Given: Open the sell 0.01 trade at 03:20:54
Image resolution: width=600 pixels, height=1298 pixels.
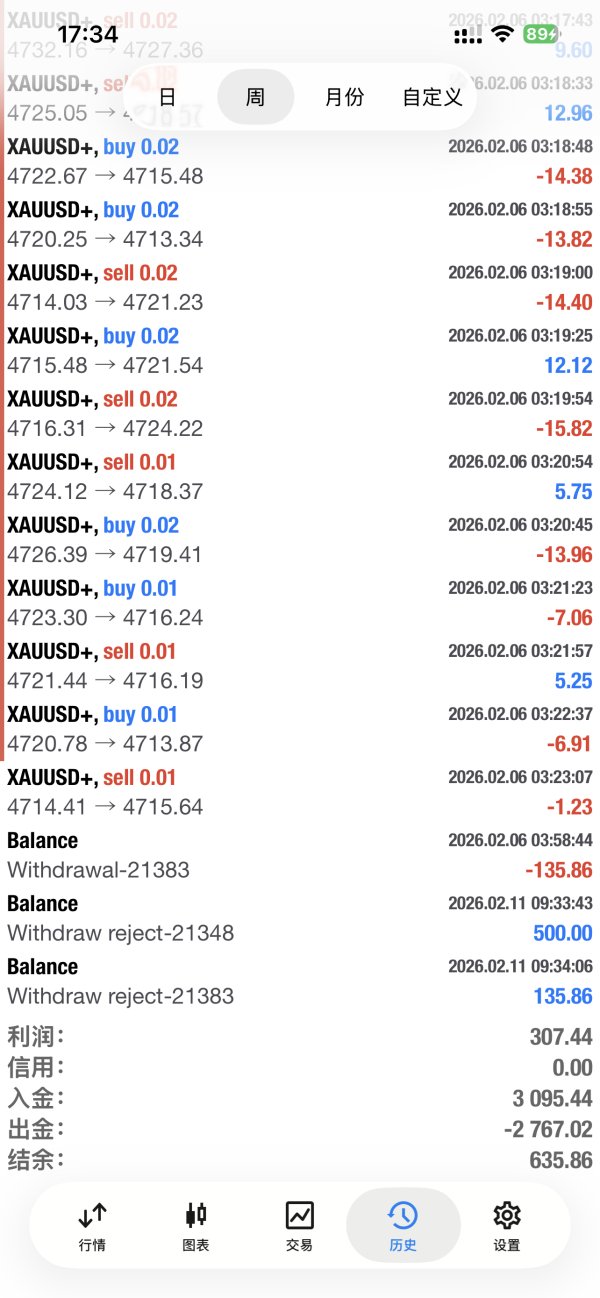Looking at the screenshot, I should coord(300,476).
